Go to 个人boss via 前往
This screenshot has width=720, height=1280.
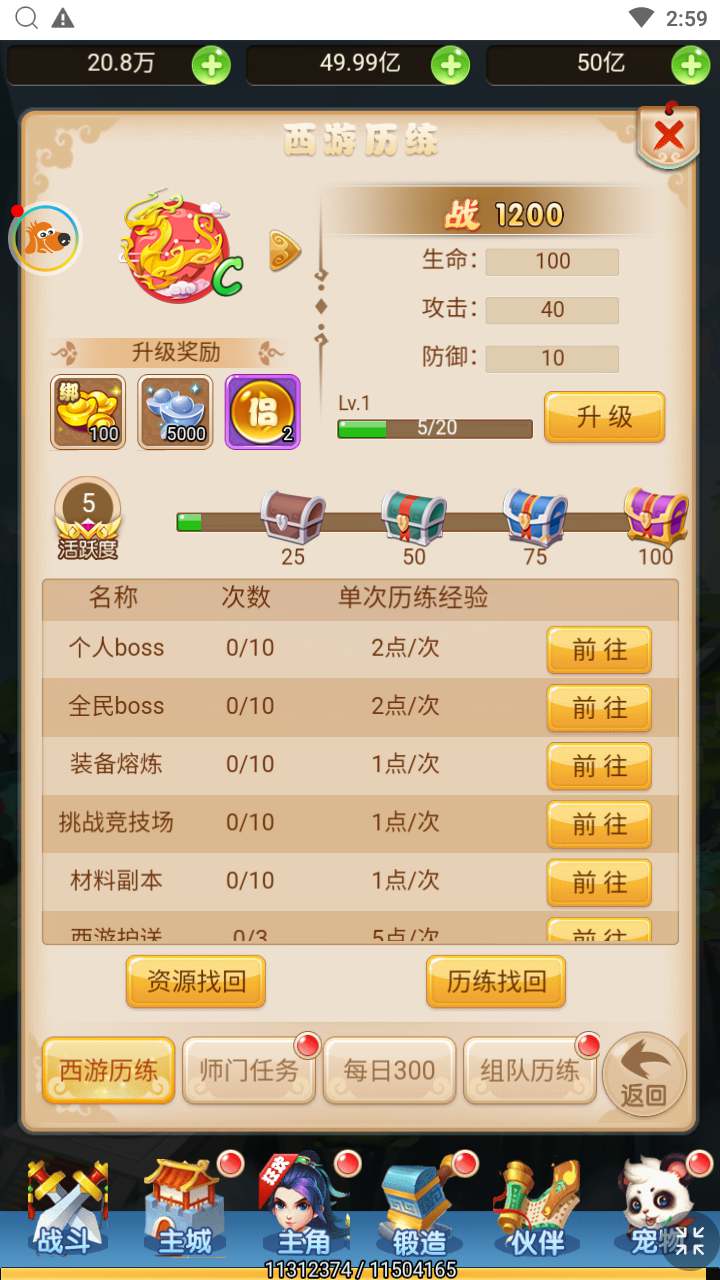pos(598,650)
